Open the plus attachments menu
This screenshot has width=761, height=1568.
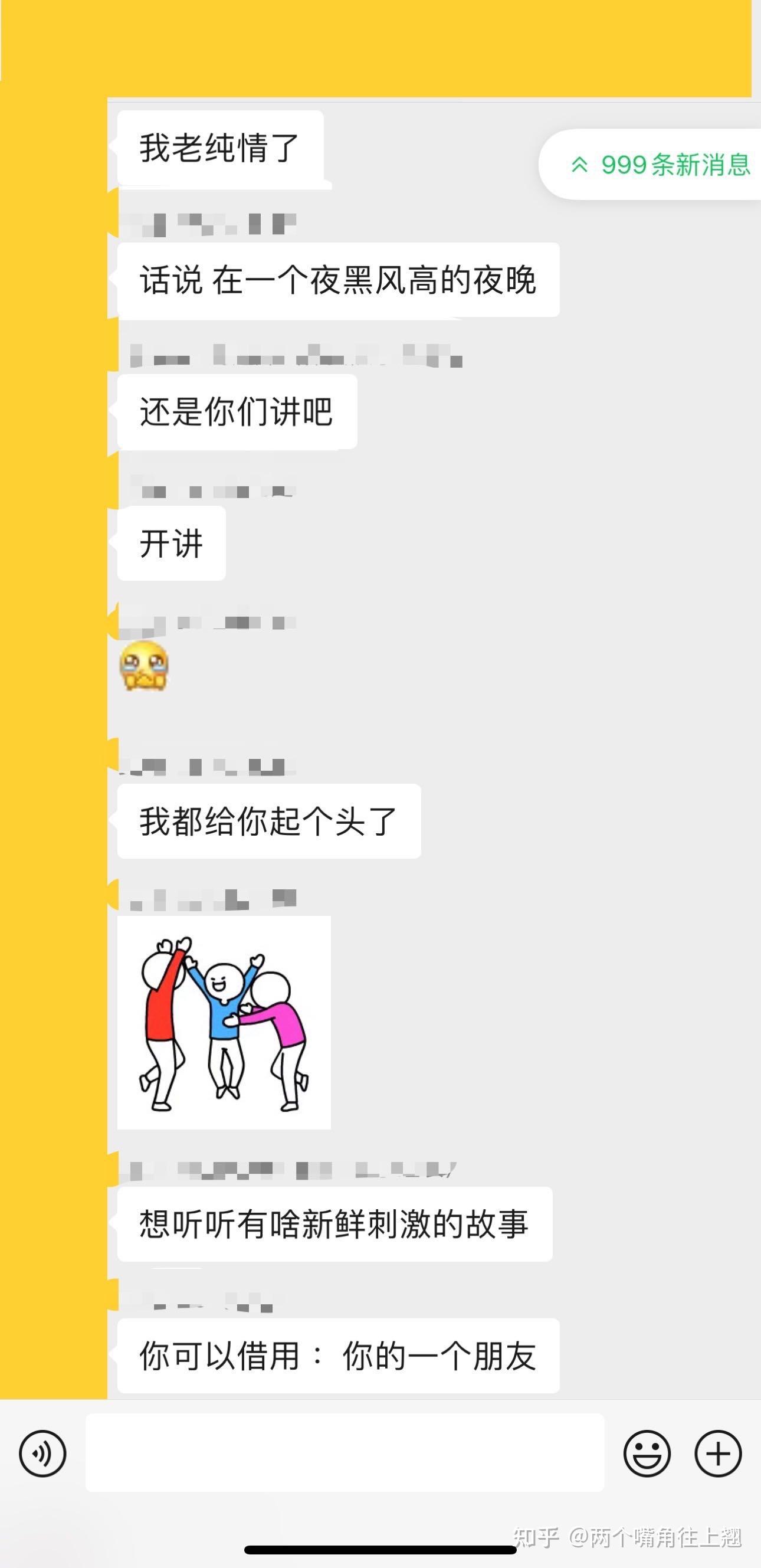(x=718, y=1454)
